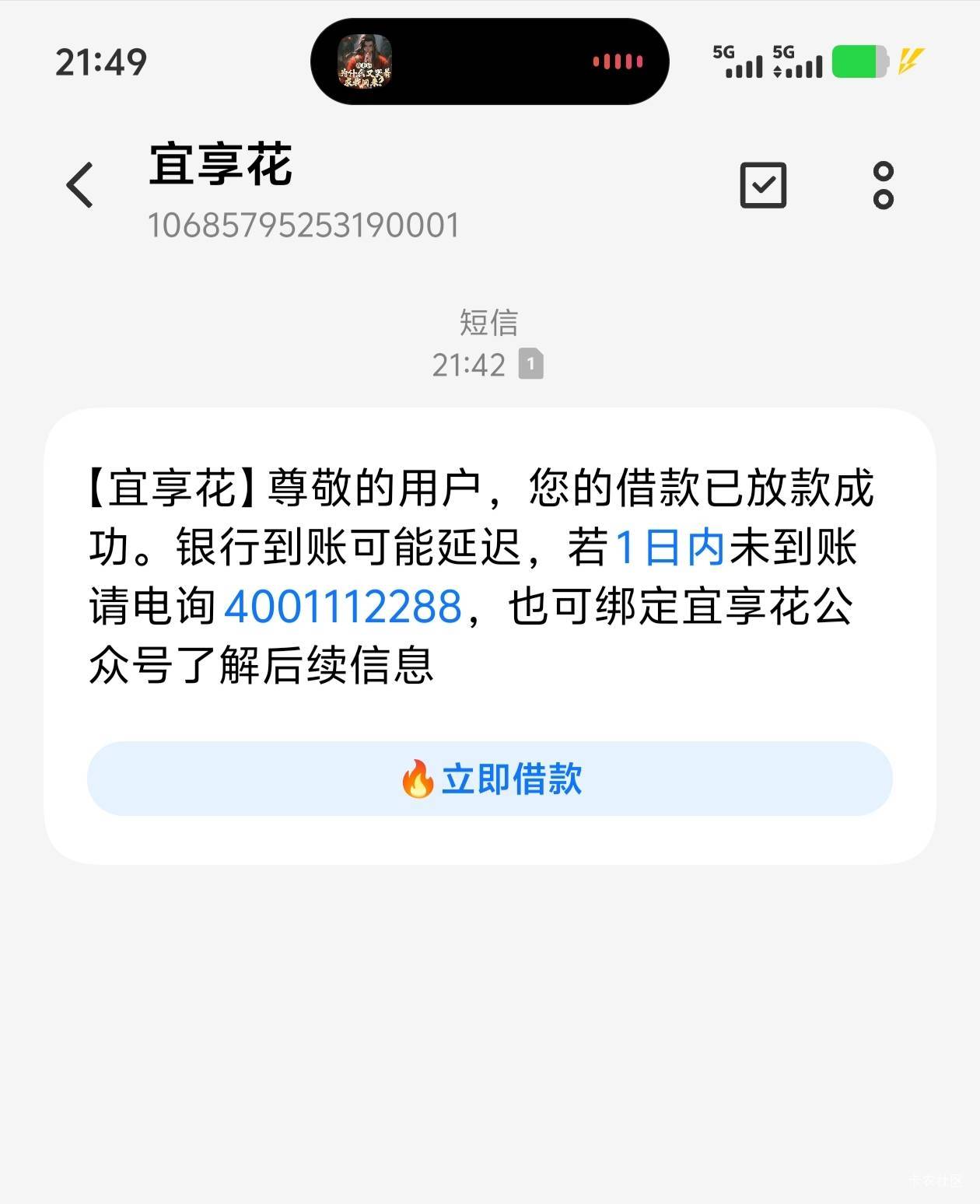The width and height of the screenshot is (980, 1204).
Task: Open the more options menu
Action: (883, 185)
